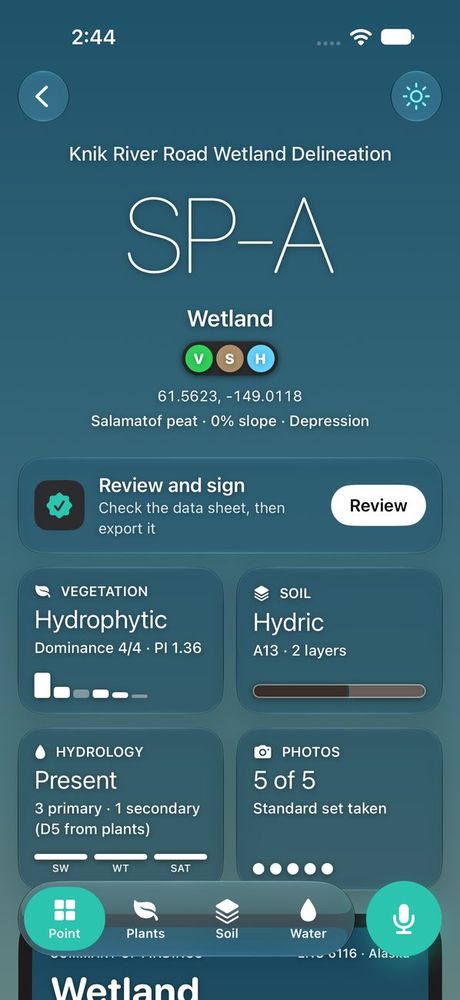Go back with the top-left arrow
This screenshot has height=1000, width=460.
[43, 96]
